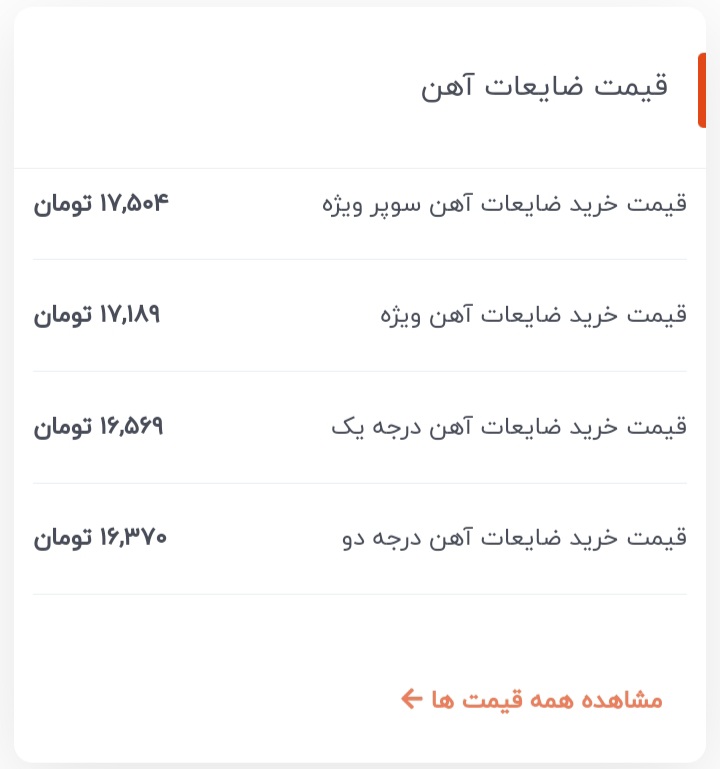Open the «مشاهده همه قیمت ها» link

tap(532, 700)
